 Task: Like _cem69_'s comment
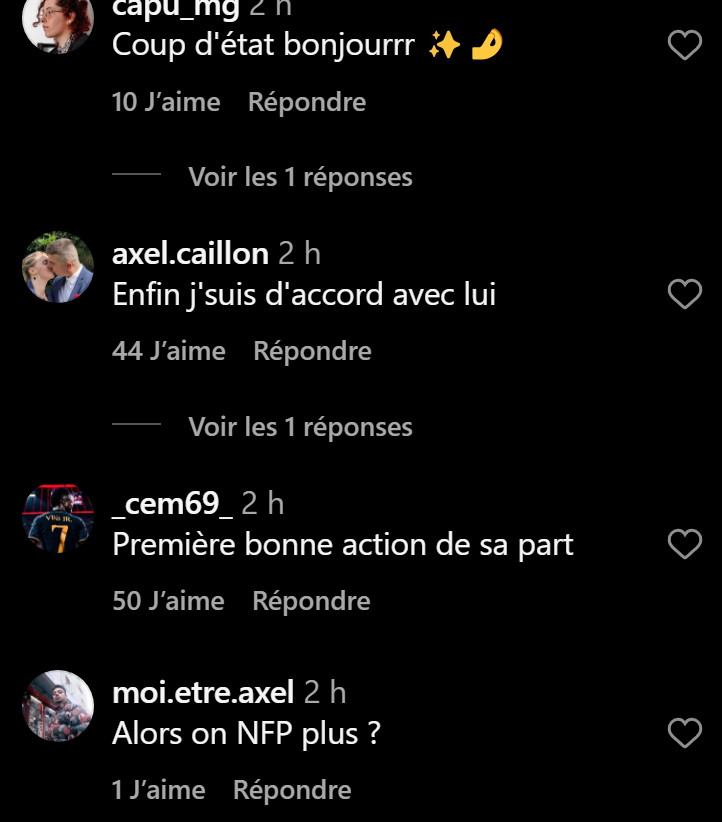685,544
